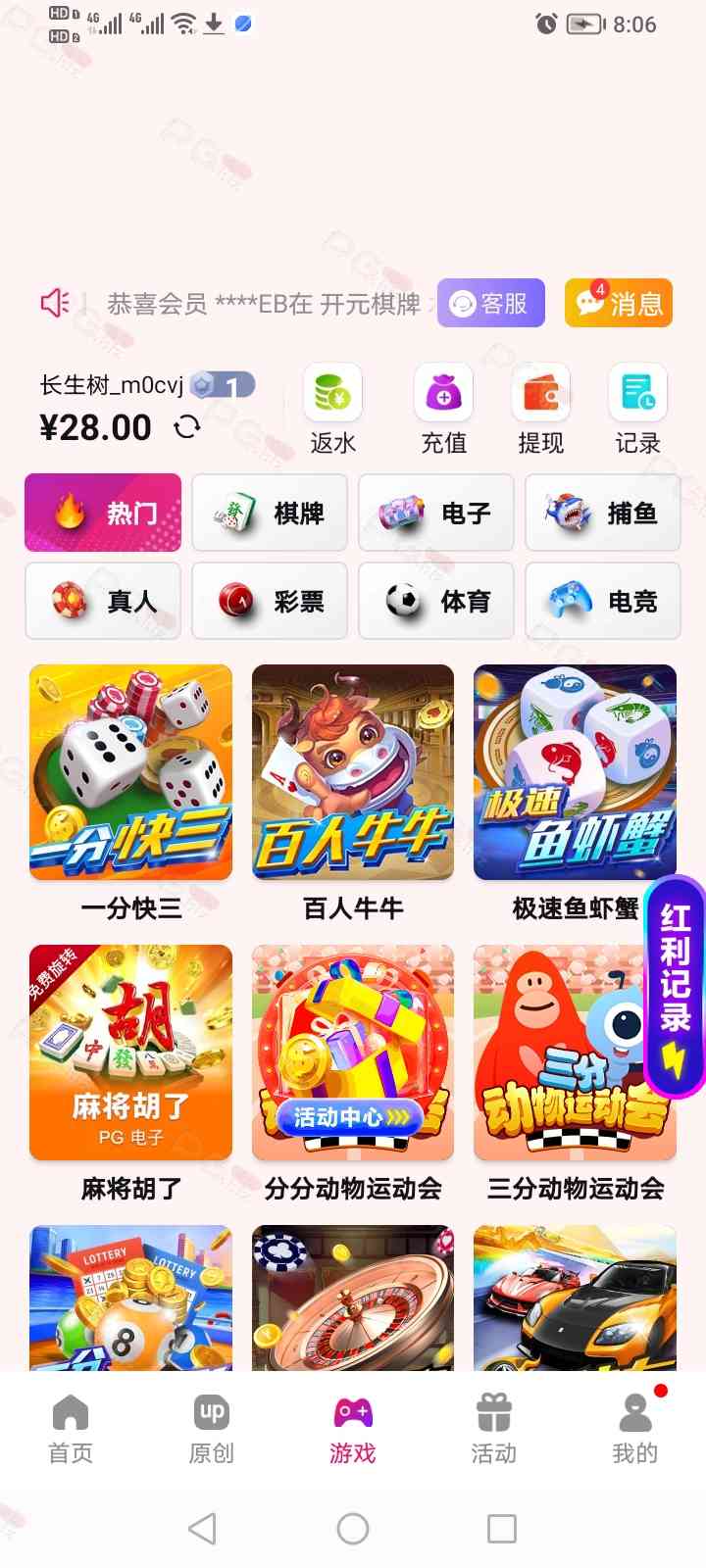This screenshot has height=1568, width=706.
Task: Open 客服 customer service
Action: click(490, 303)
